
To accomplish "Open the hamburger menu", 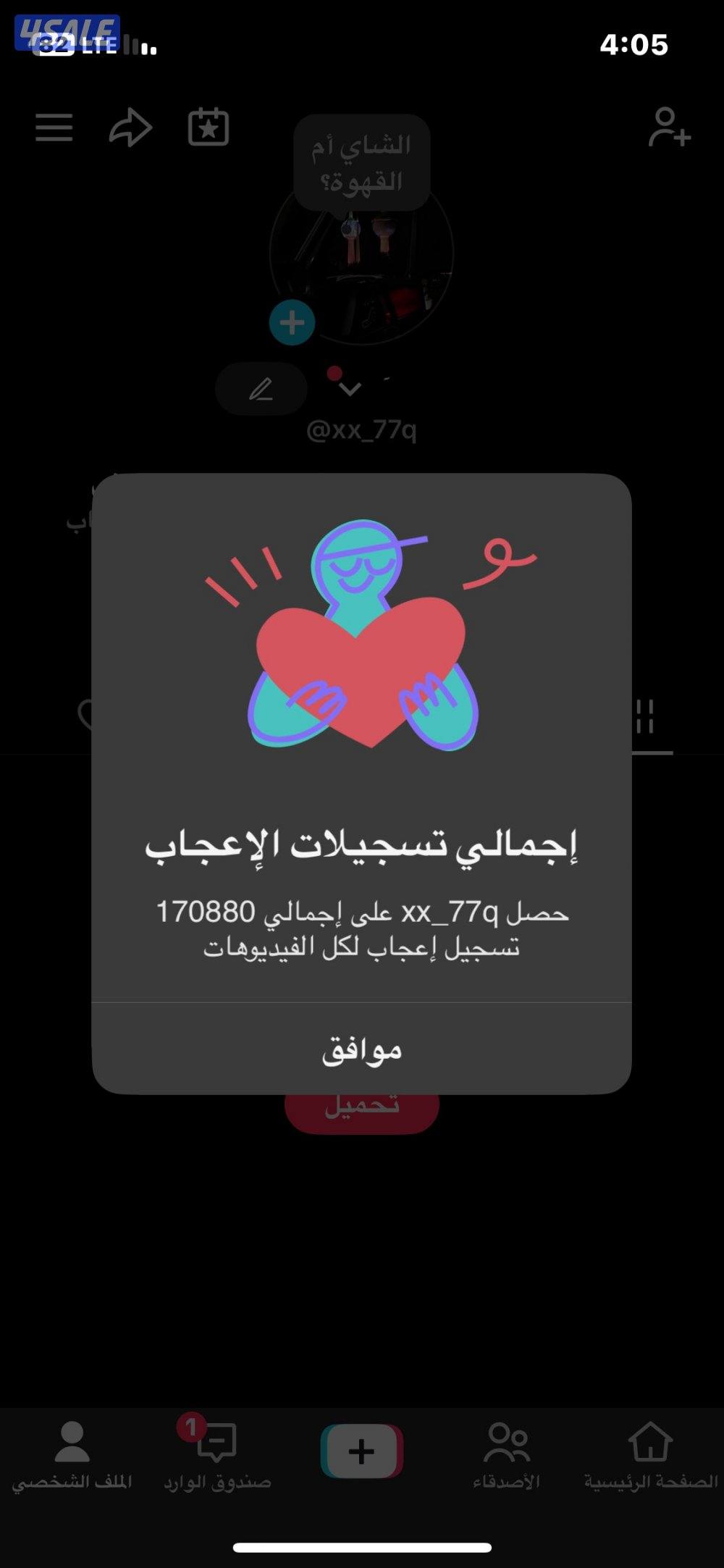I will tap(54, 129).
